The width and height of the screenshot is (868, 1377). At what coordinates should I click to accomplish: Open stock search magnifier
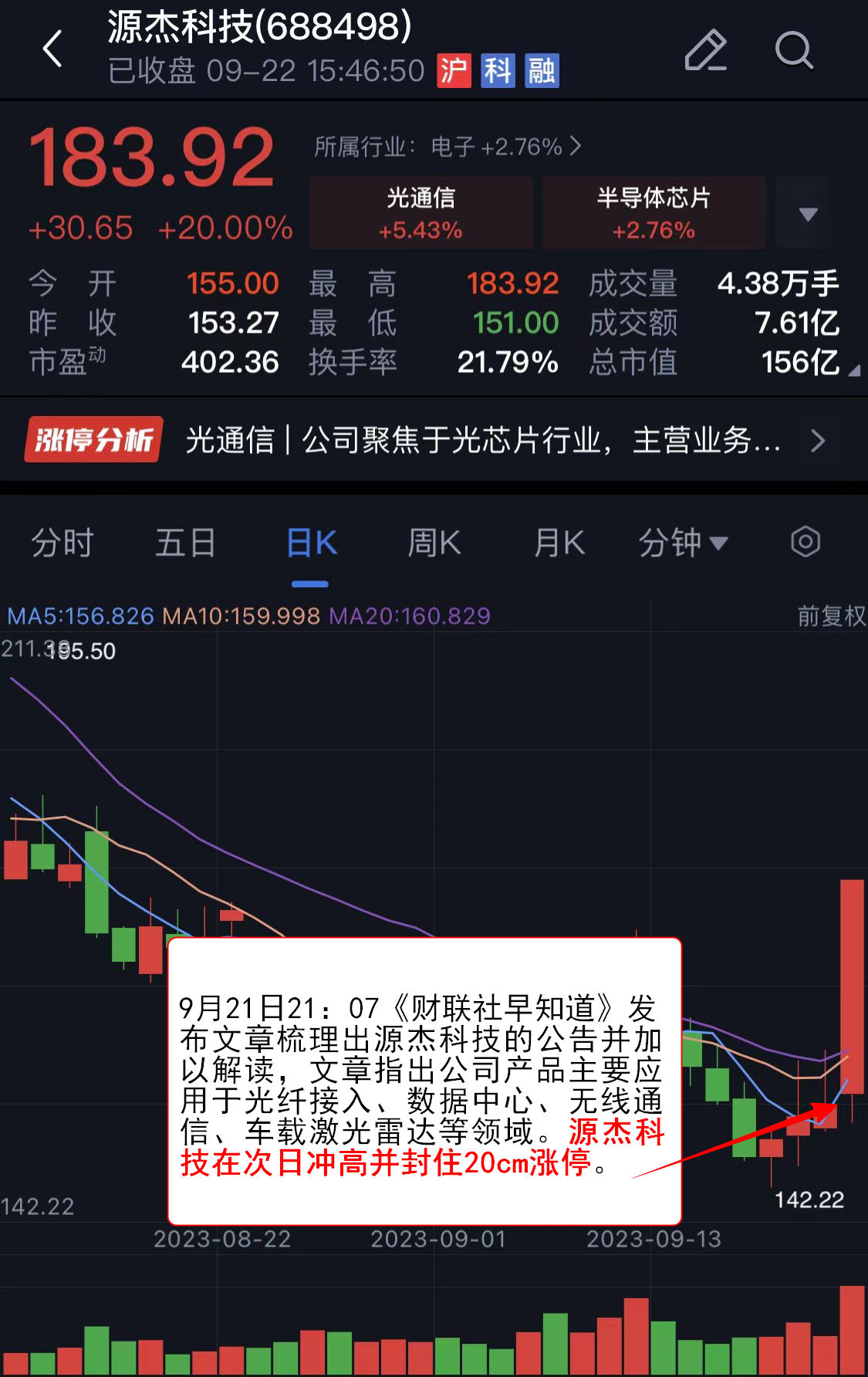(x=794, y=51)
